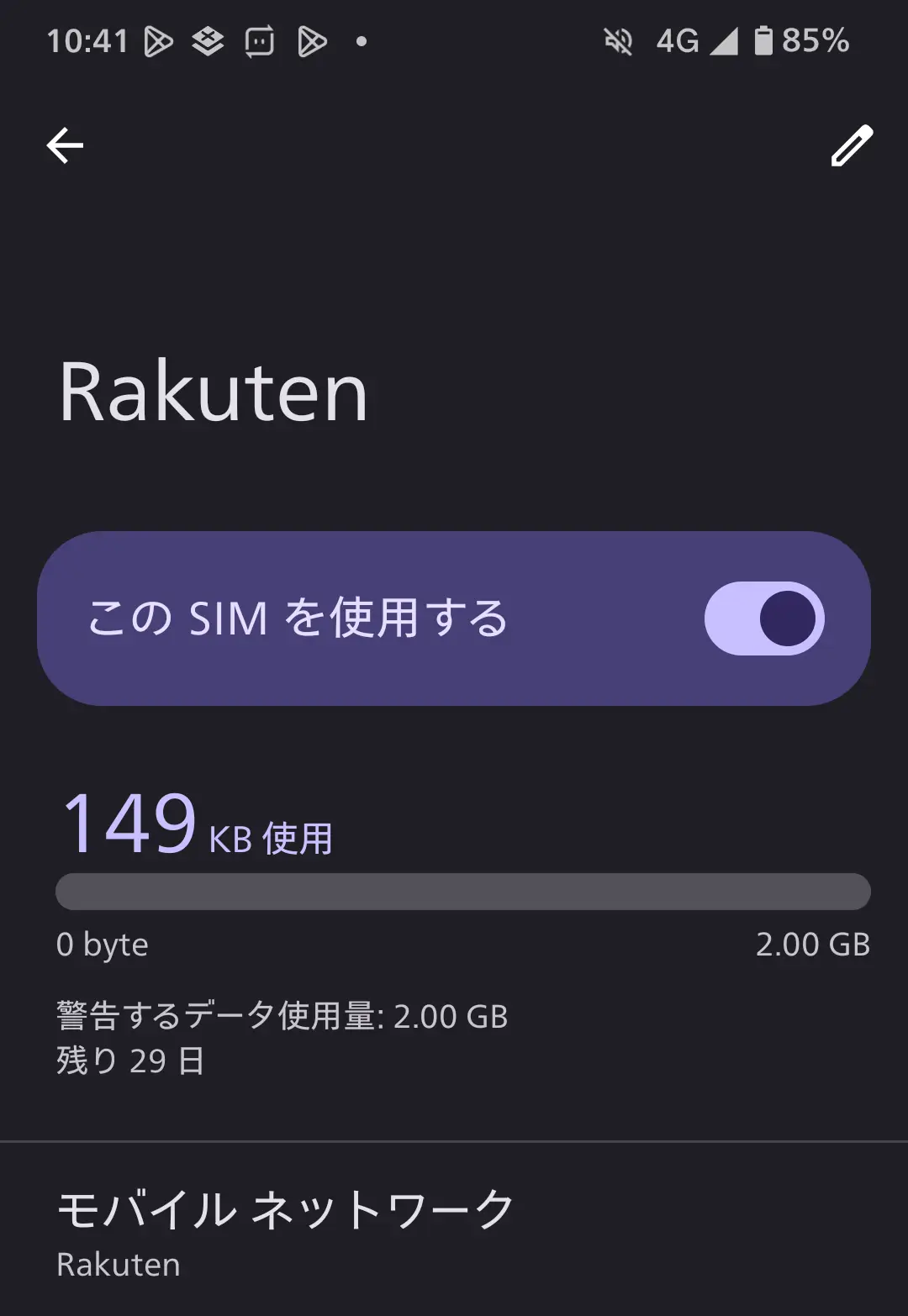Open data warning setting at 2.00 GB
Screen dimensions: 908x1316
point(282,1017)
